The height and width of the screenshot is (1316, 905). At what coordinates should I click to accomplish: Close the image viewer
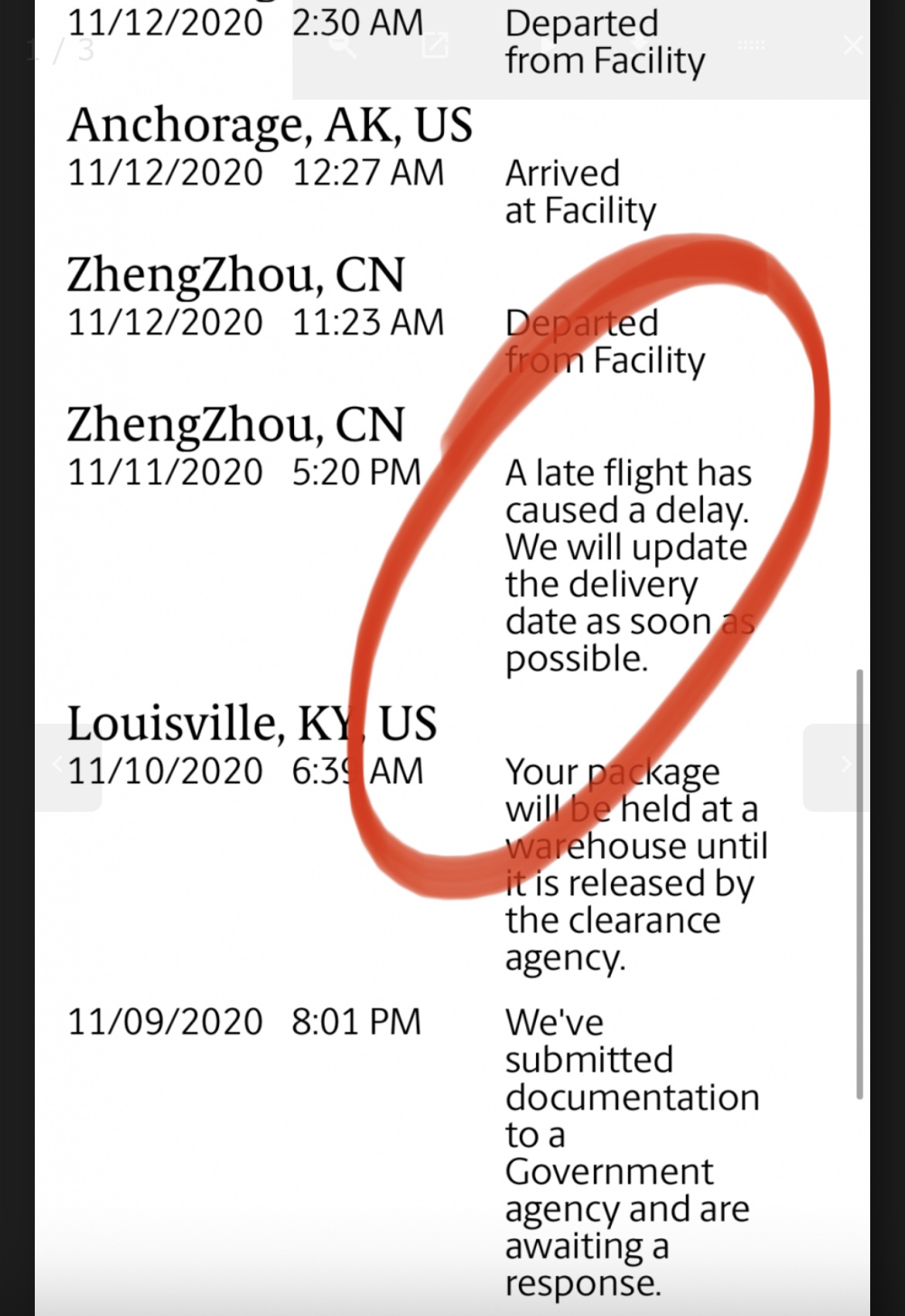[x=852, y=46]
